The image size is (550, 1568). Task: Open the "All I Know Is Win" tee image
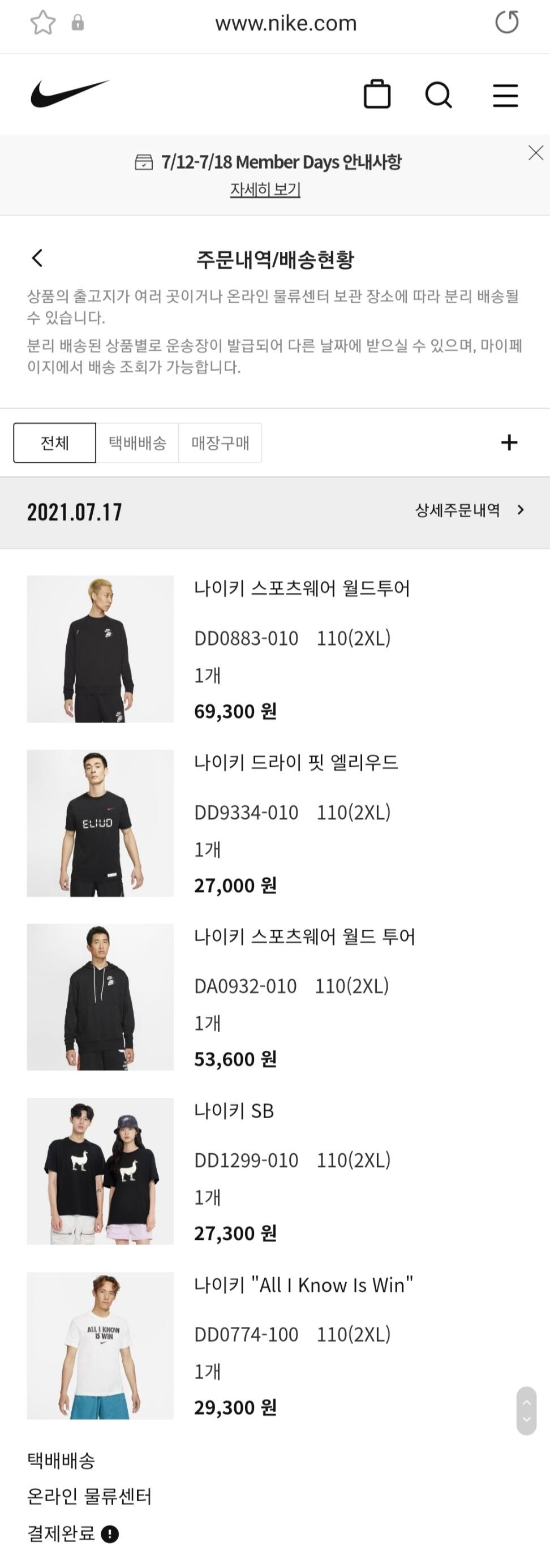pyautogui.click(x=100, y=1345)
